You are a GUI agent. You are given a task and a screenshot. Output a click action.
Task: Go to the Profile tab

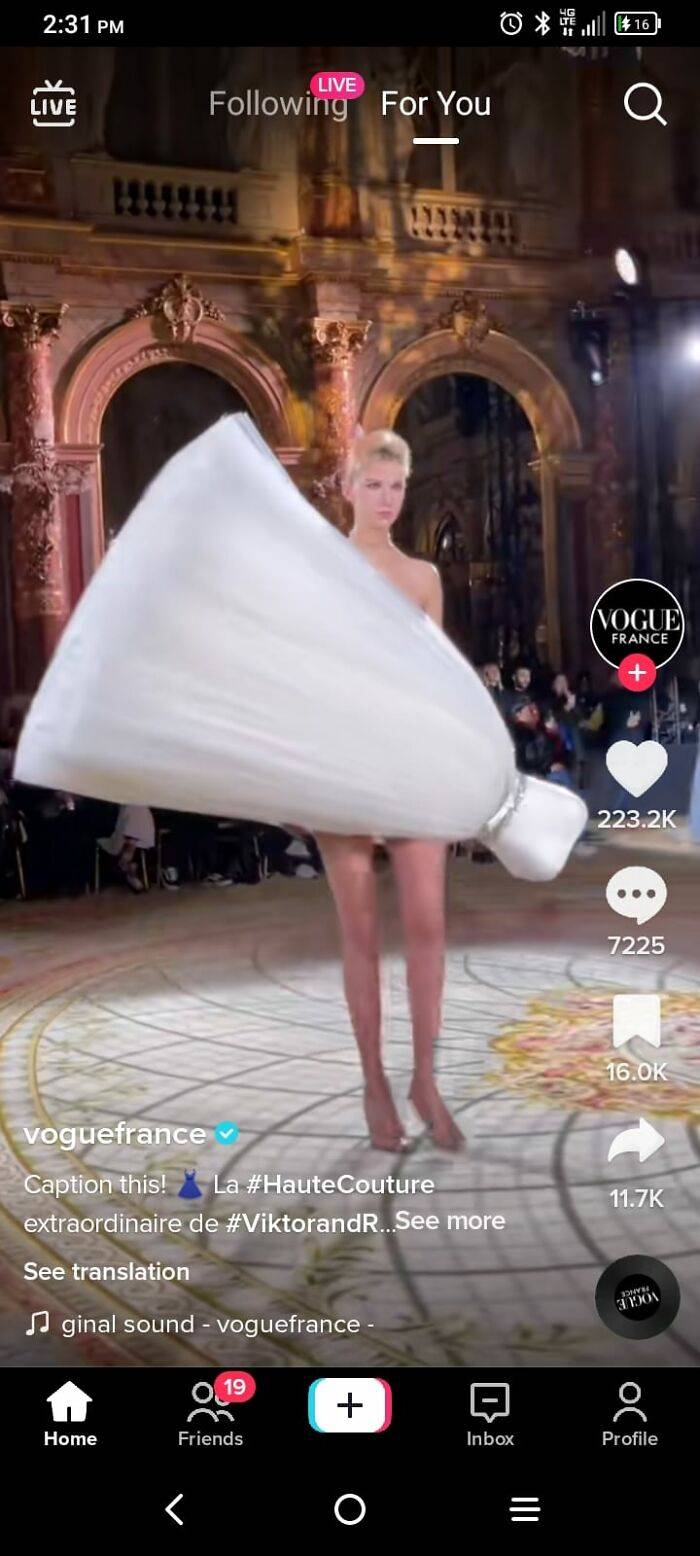(629, 1414)
